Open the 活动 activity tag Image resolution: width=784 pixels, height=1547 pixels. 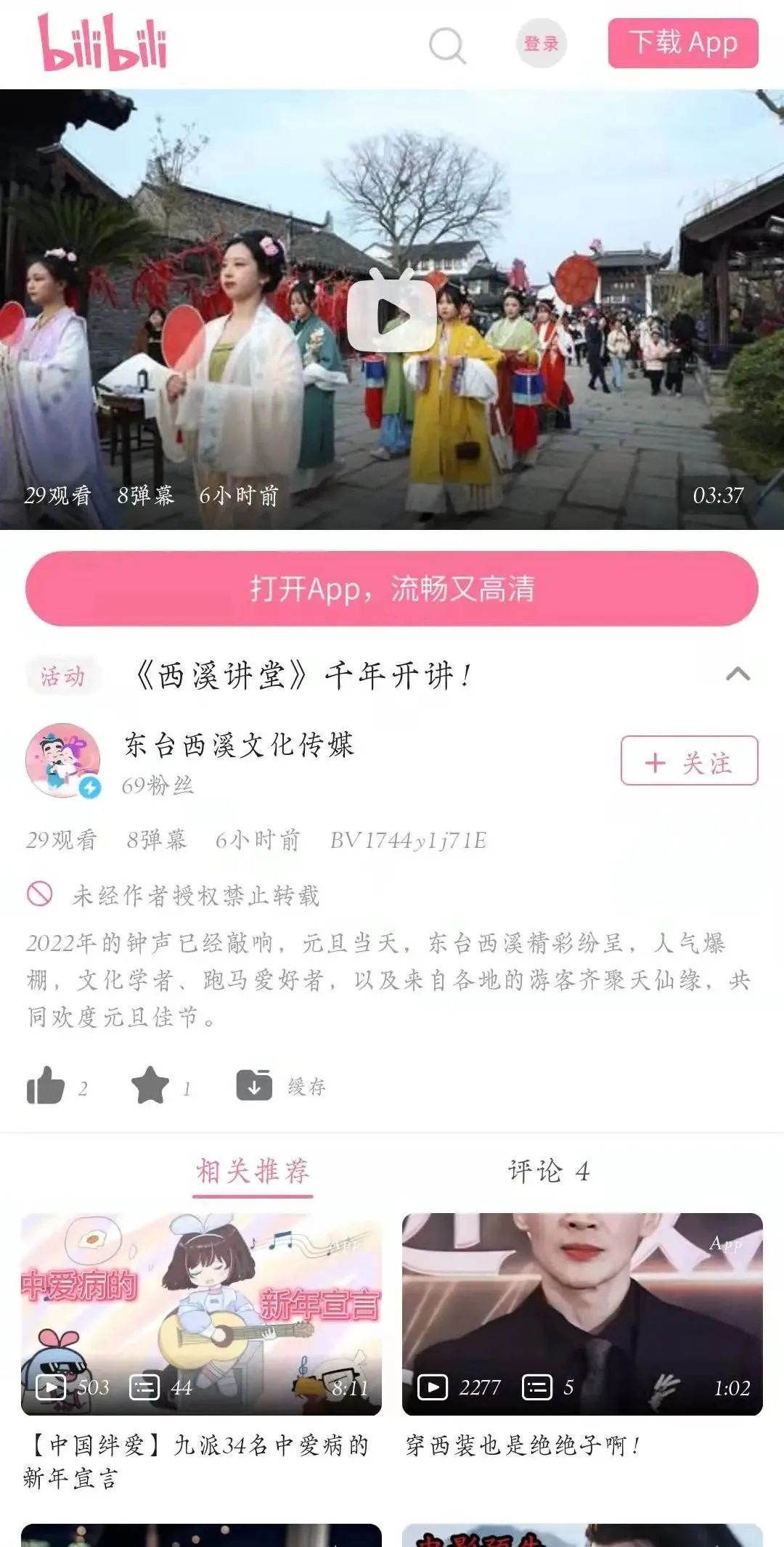(x=62, y=676)
